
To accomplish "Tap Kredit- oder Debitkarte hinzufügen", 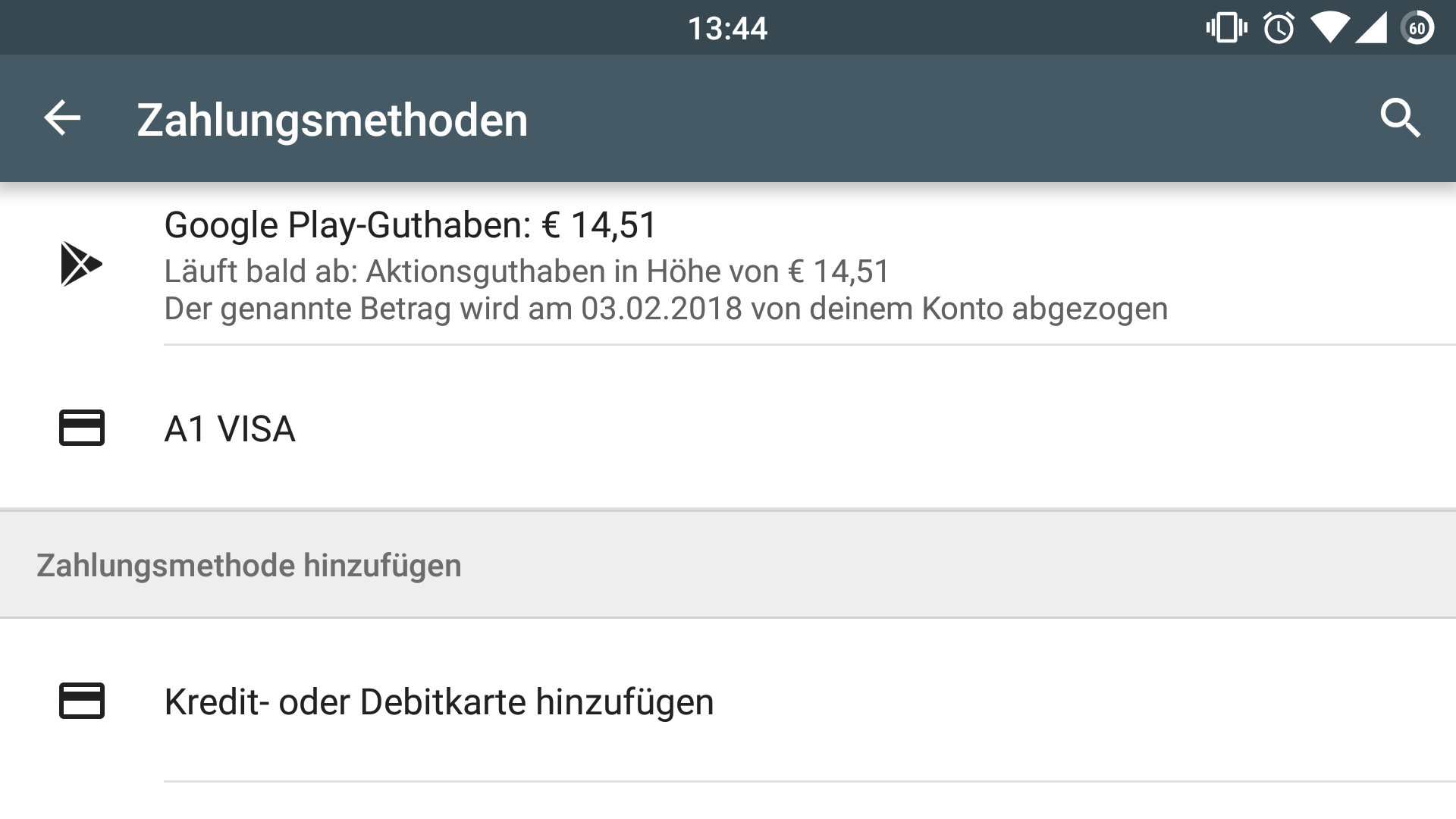I will click(438, 701).
